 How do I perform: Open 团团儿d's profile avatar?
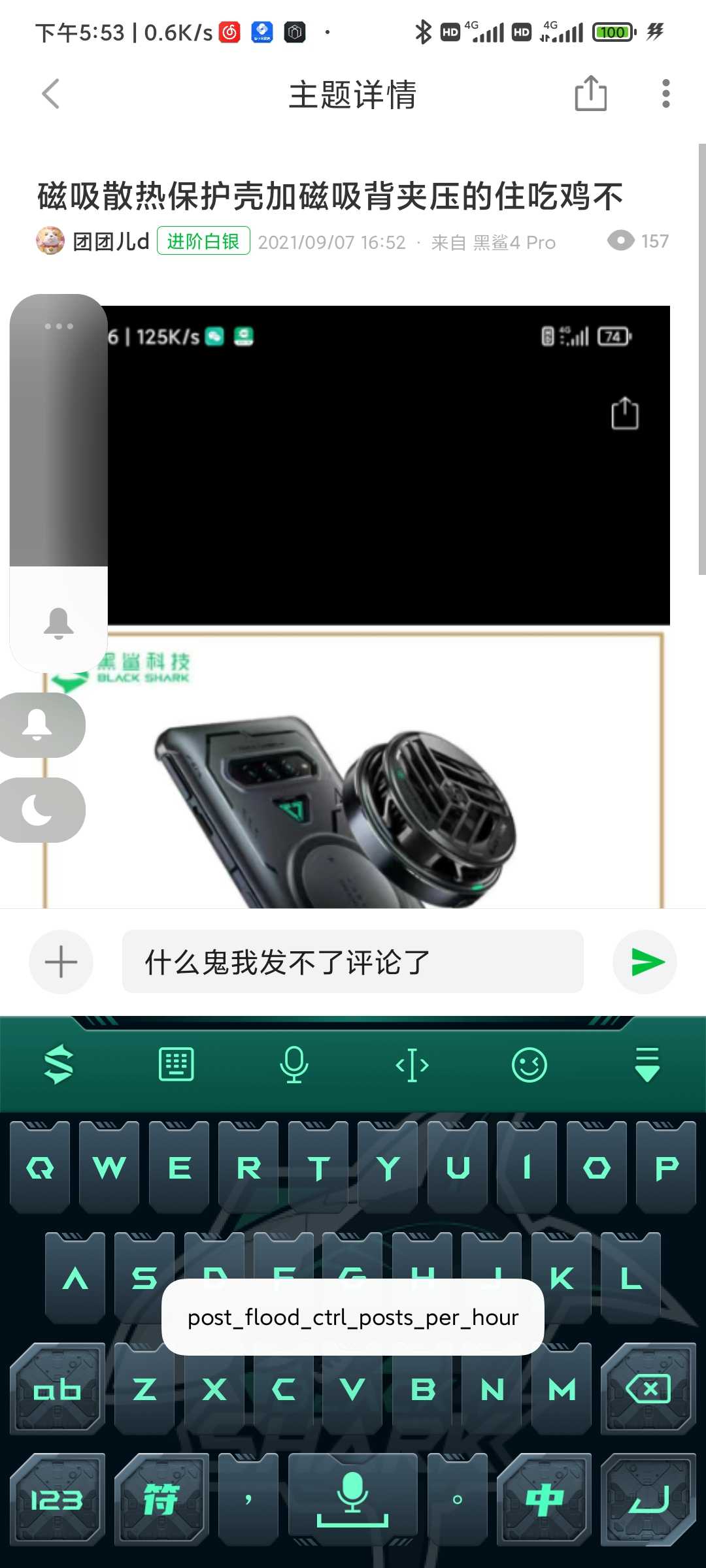tap(50, 241)
